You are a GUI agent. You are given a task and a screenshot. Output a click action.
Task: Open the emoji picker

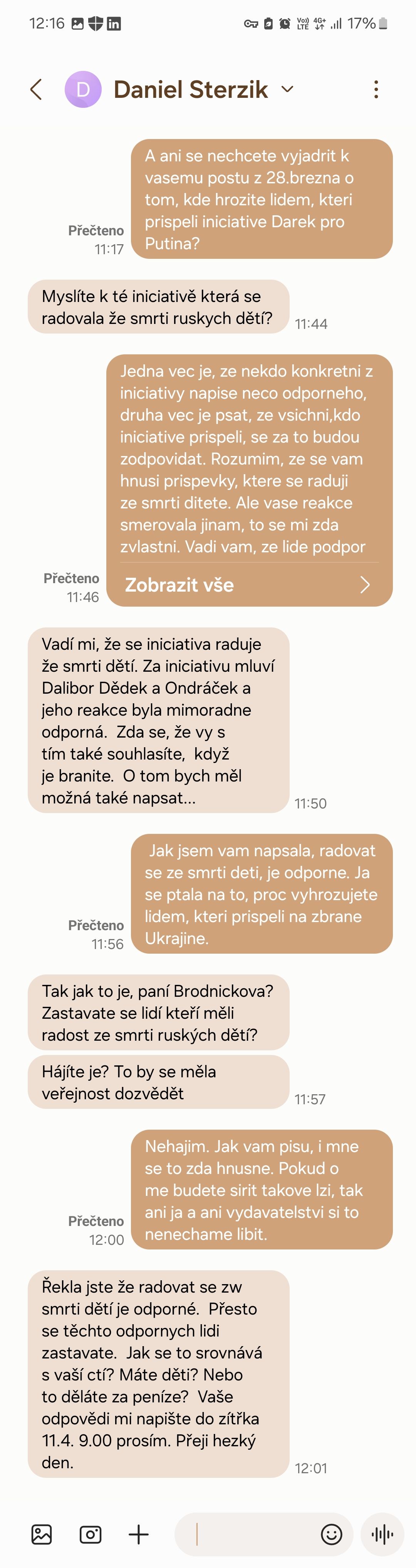pyautogui.click(x=331, y=1534)
